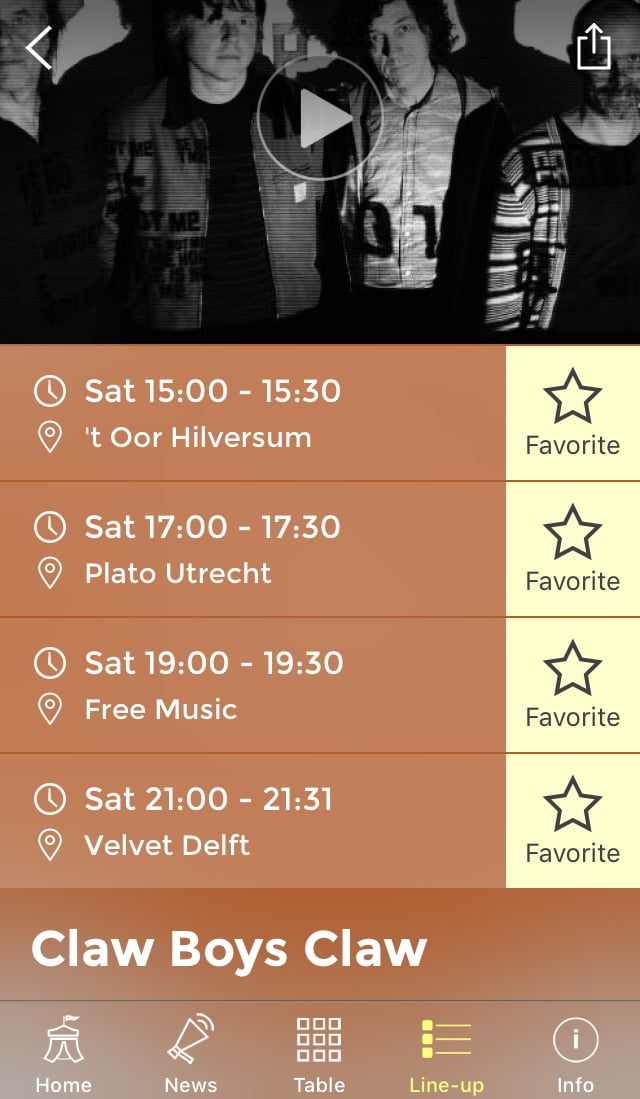Viewport: 640px width, 1099px height.
Task: Favorite the Velvet Delft show
Action: coord(573,821)
